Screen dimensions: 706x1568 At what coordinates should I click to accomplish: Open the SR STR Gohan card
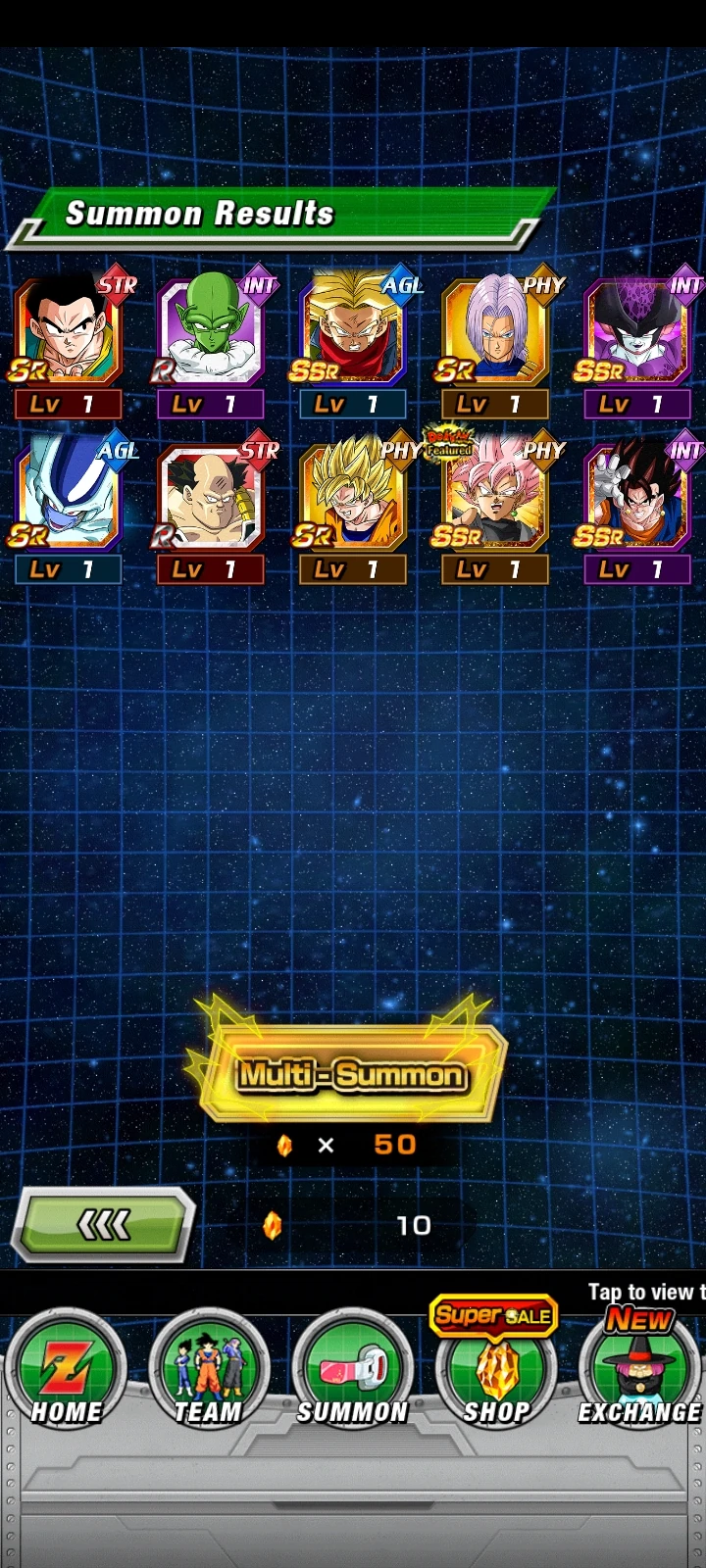coord(69,343)
